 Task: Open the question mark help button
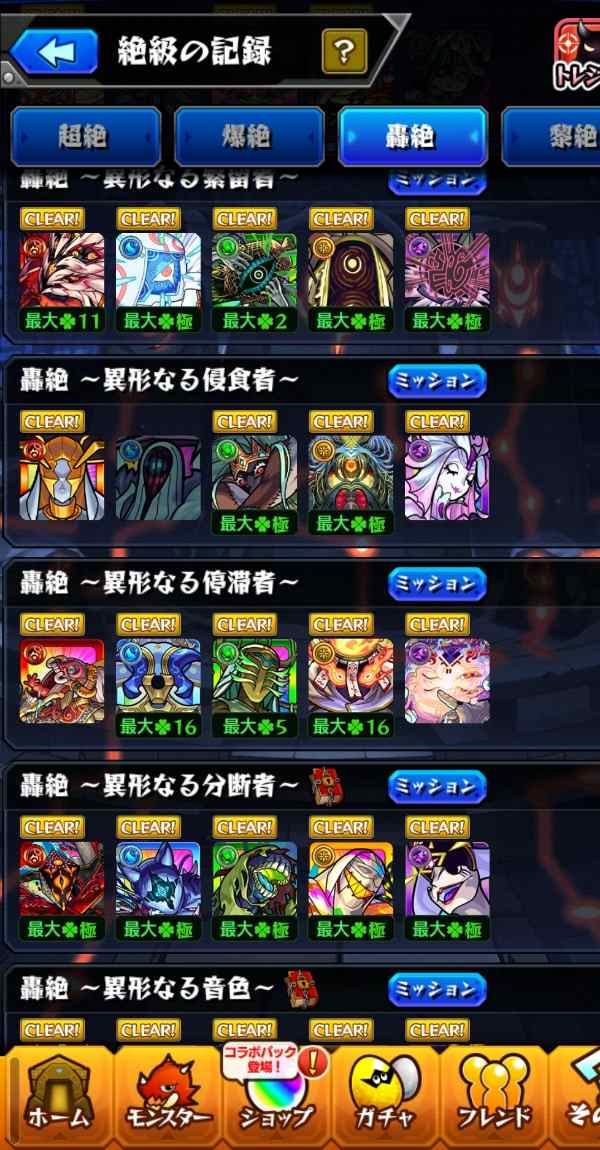344,50
